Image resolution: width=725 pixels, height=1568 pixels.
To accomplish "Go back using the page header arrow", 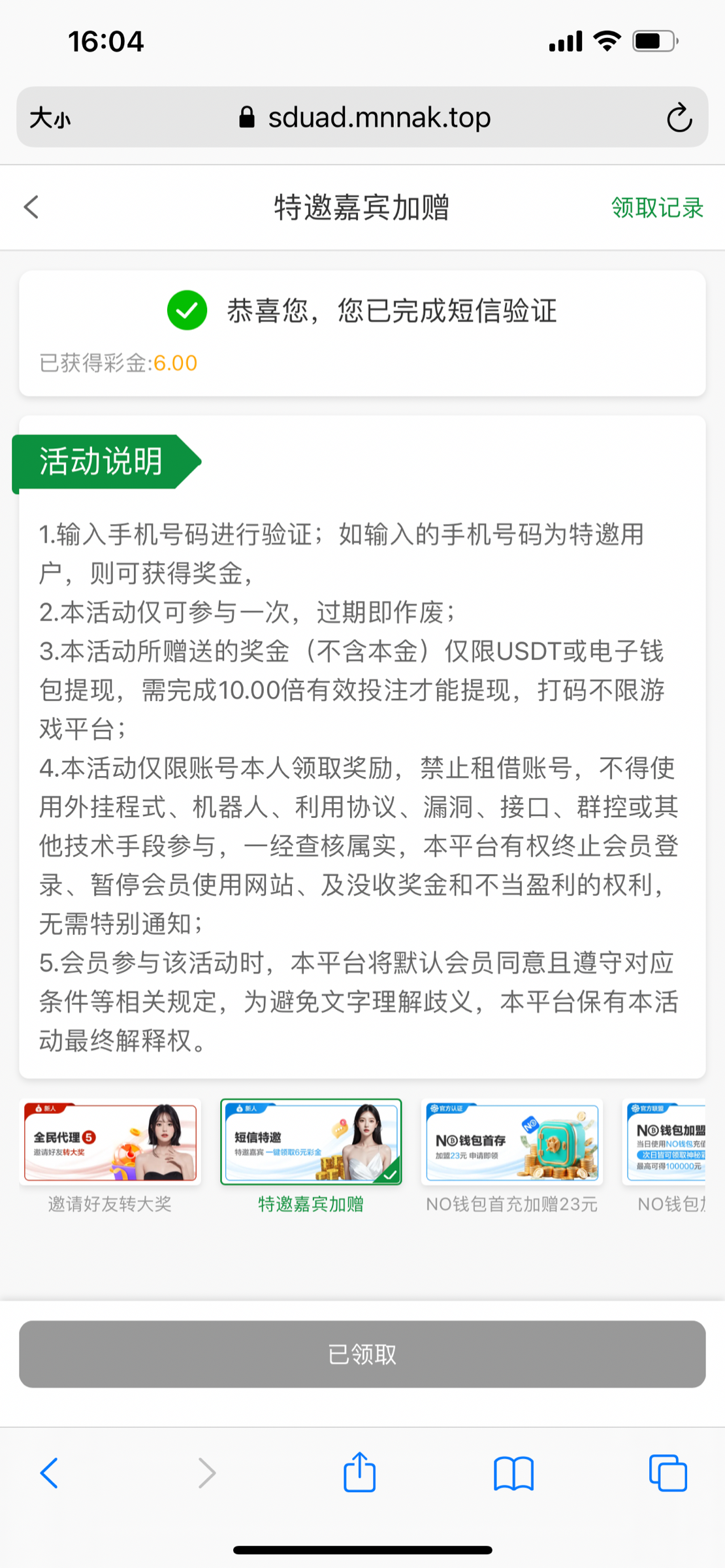I will click(31, 207).
